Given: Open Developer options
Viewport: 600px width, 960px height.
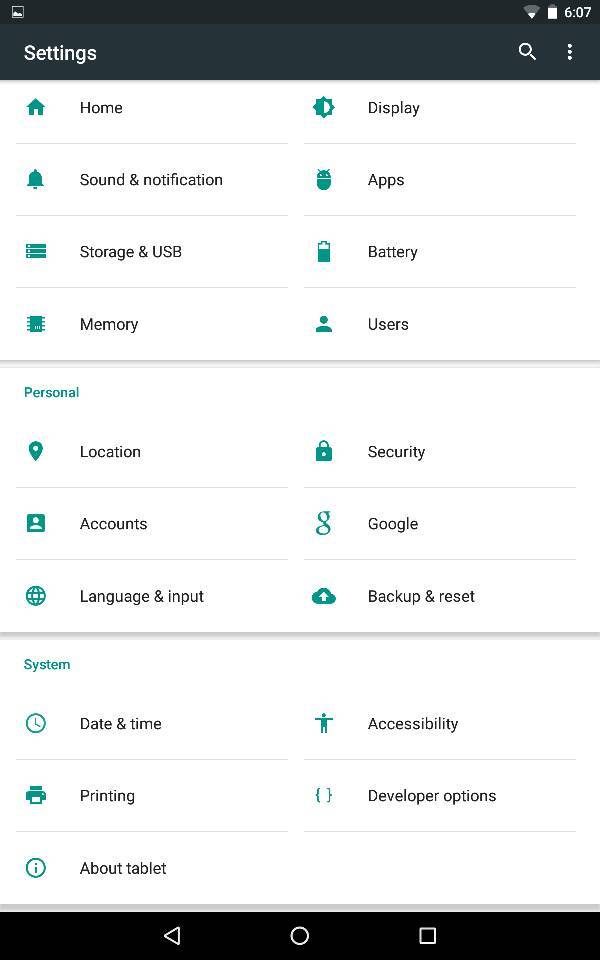Looking at the screenshot, I should click(x=440, y=796).
